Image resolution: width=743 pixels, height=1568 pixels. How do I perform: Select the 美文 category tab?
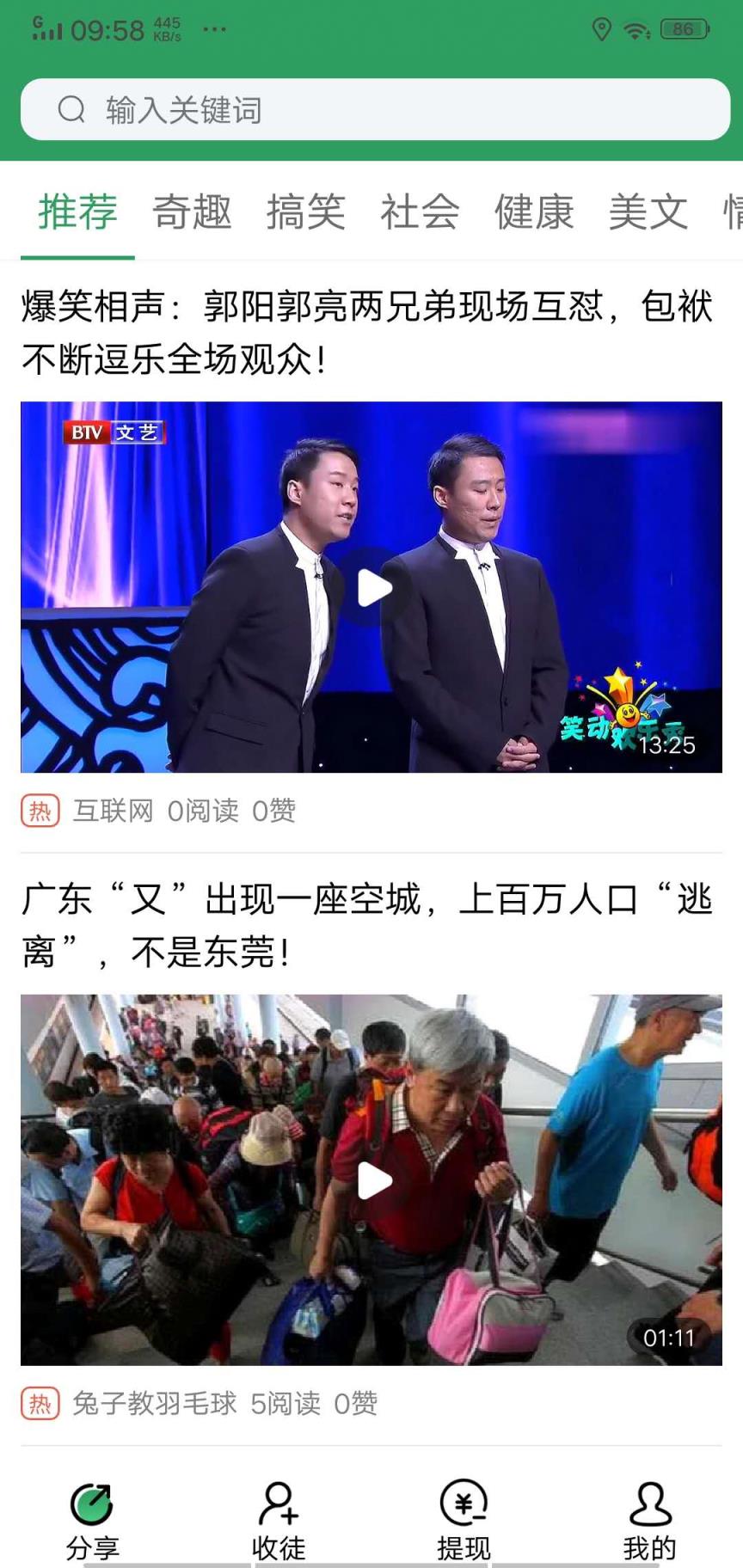tap(648, 212)
